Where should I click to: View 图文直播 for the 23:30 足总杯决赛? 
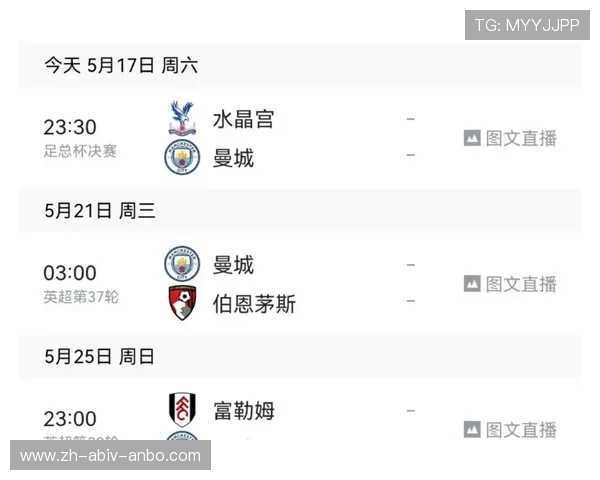pyautogui.click(x=510, y=139)
